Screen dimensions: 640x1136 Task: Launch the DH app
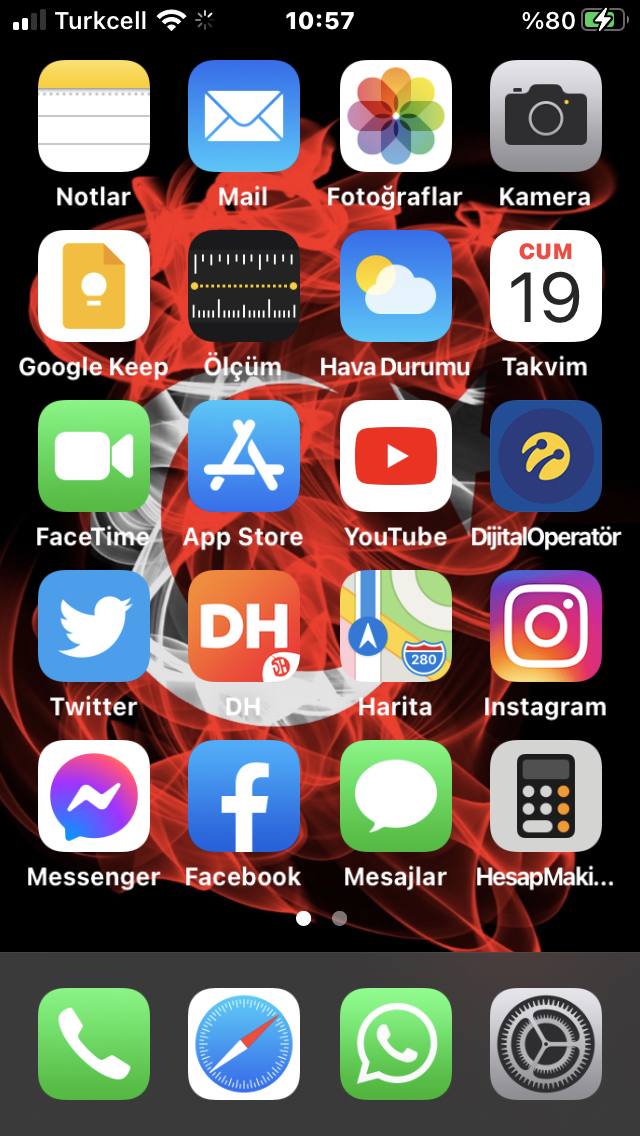pos(244,626)
